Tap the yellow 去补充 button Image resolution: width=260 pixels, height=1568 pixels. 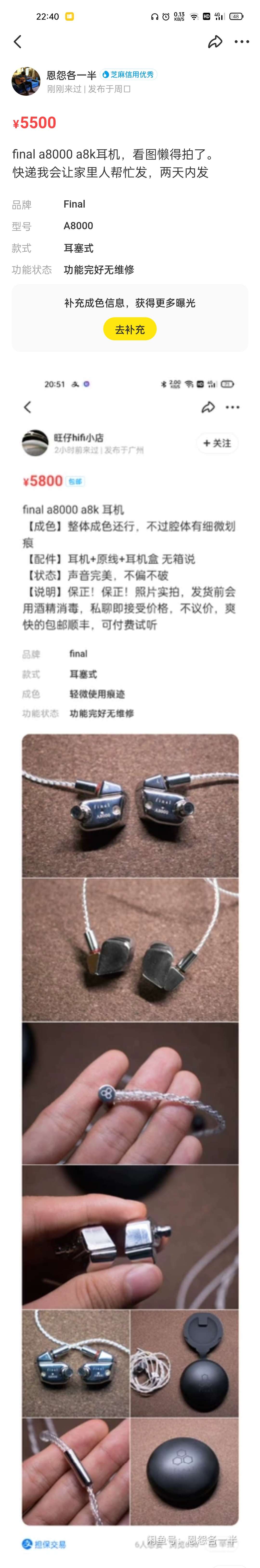click(x=130, y=329)
